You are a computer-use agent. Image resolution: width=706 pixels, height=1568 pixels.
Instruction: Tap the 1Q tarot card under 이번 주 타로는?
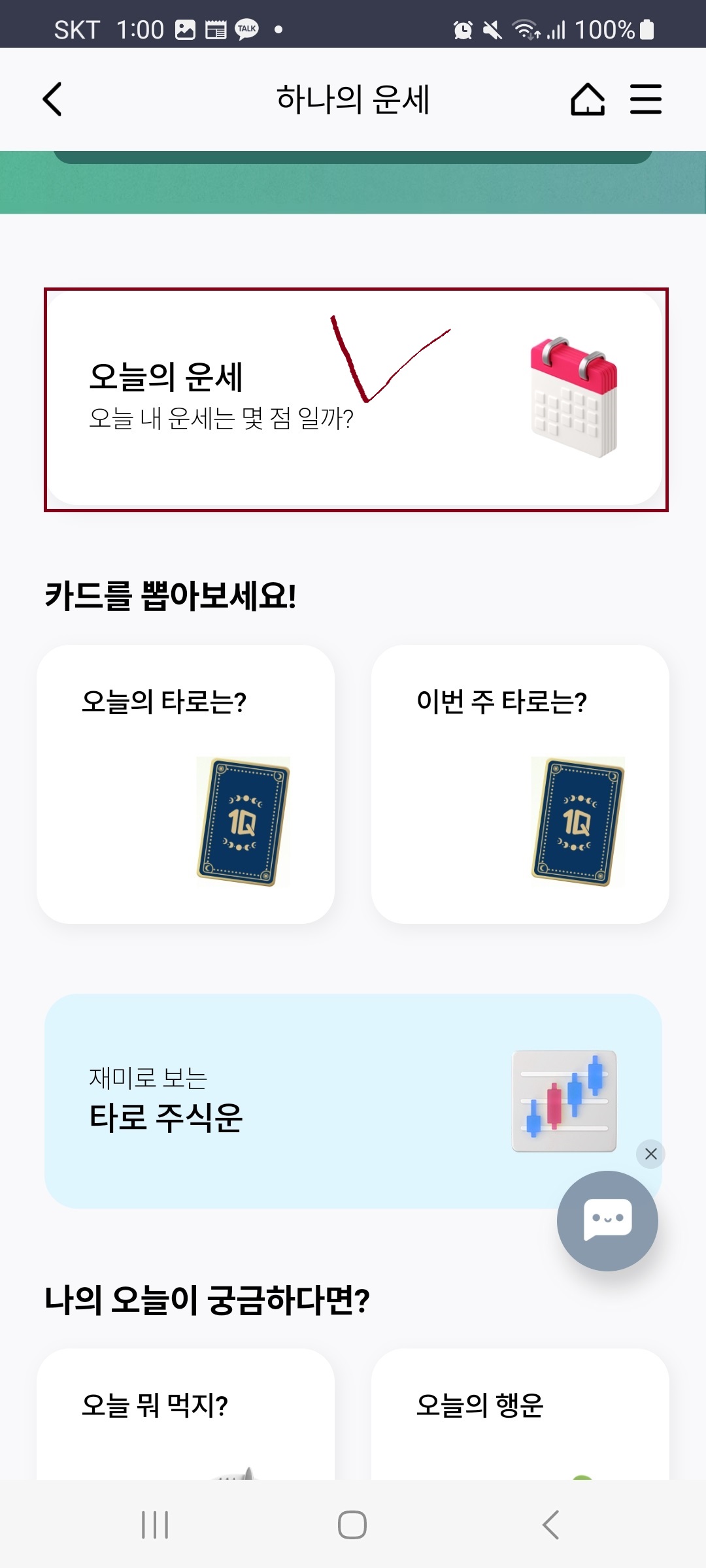[x=579, y=820]
